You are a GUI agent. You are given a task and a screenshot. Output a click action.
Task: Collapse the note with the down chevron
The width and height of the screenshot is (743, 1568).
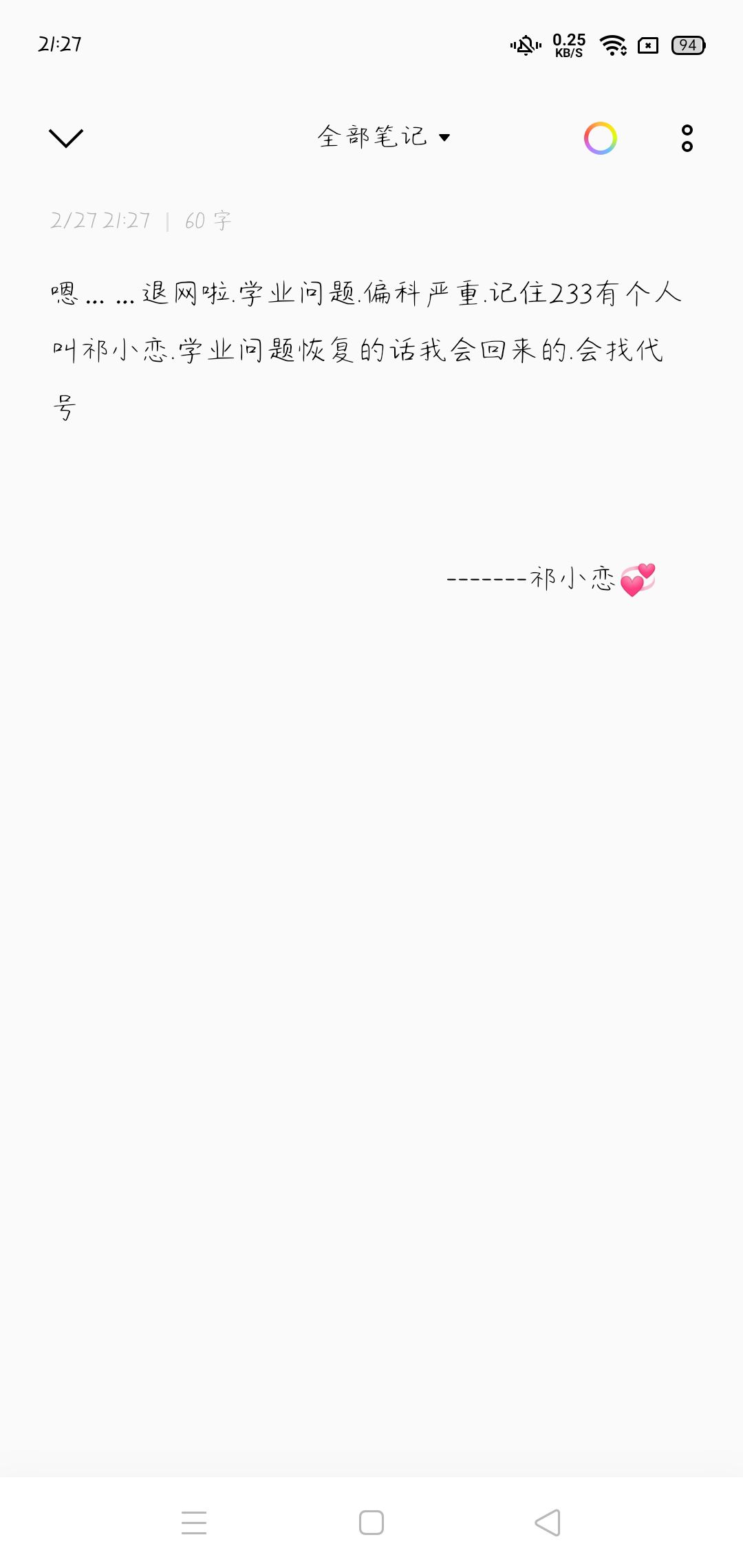[66, 138]
